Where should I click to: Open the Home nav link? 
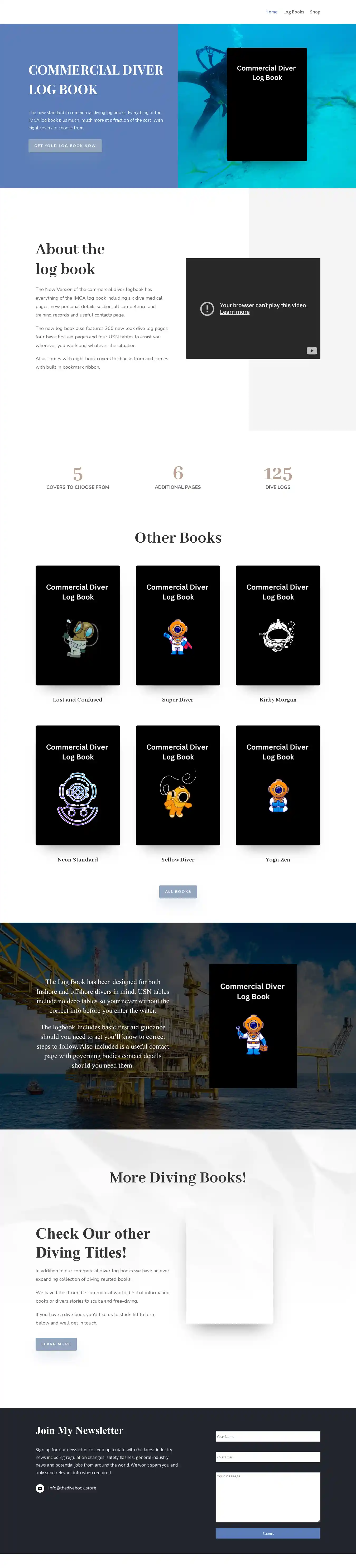pyautogui.click(x=271, y=12)
